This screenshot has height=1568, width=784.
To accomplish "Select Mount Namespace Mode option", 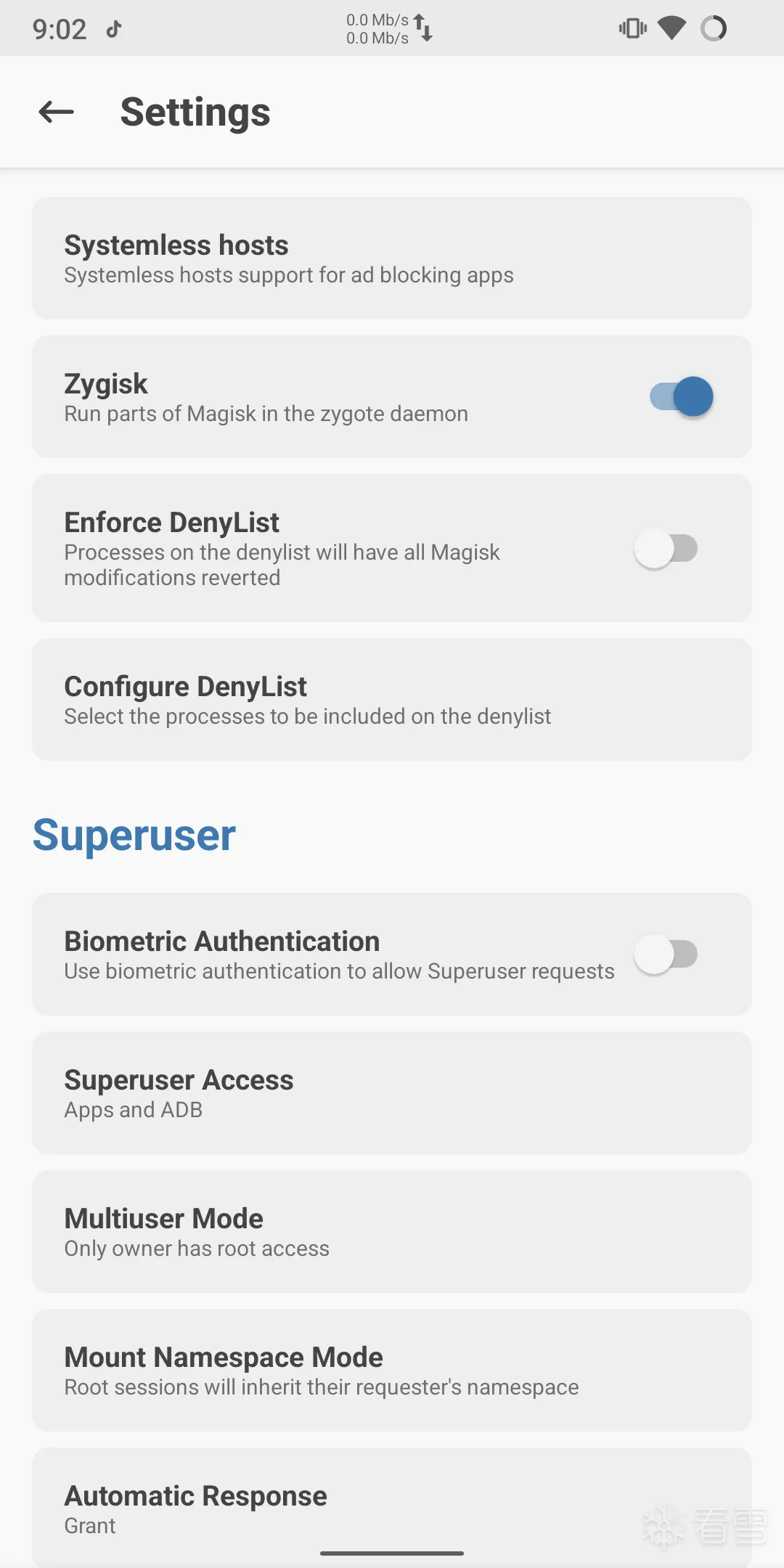I will click(392, 1371).
